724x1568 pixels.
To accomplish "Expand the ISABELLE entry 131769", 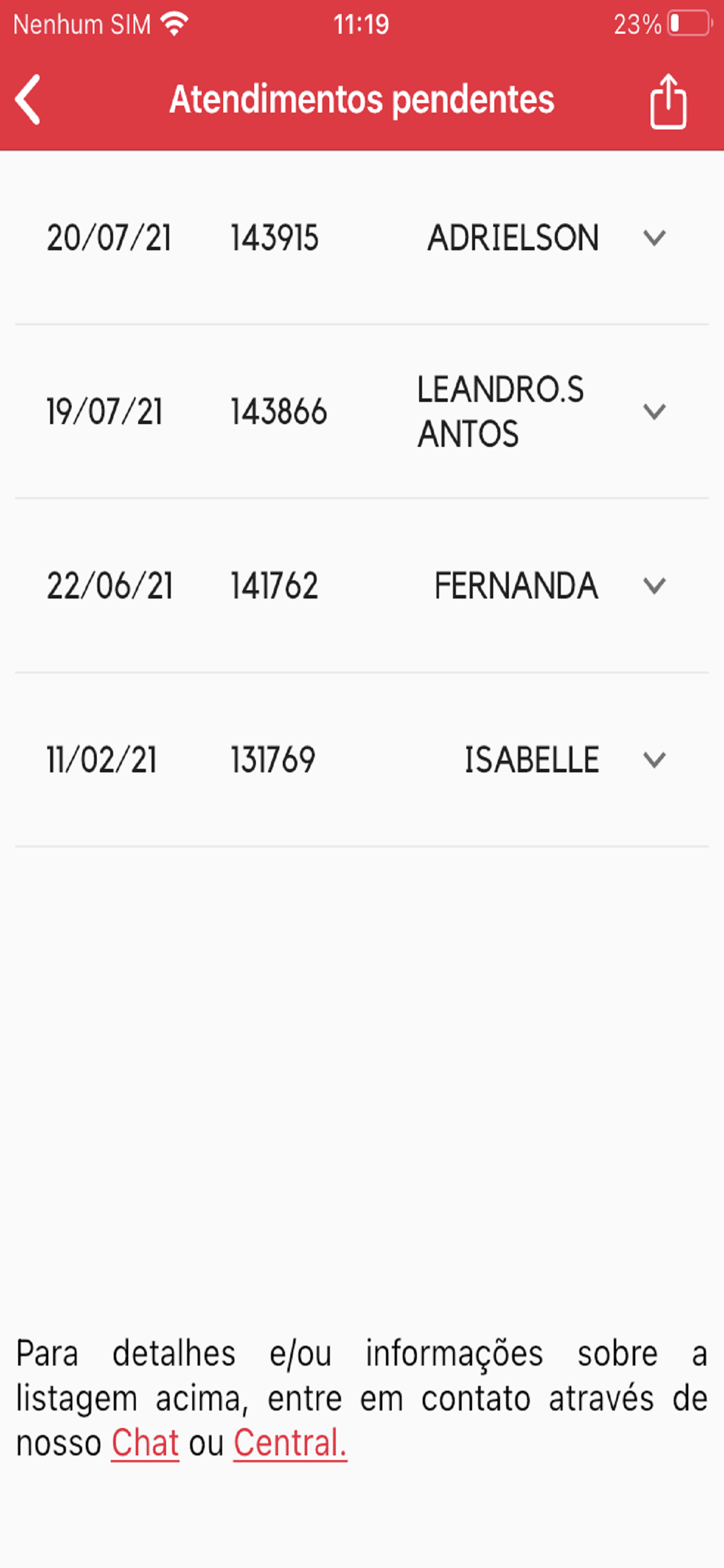I will point(654,759).
